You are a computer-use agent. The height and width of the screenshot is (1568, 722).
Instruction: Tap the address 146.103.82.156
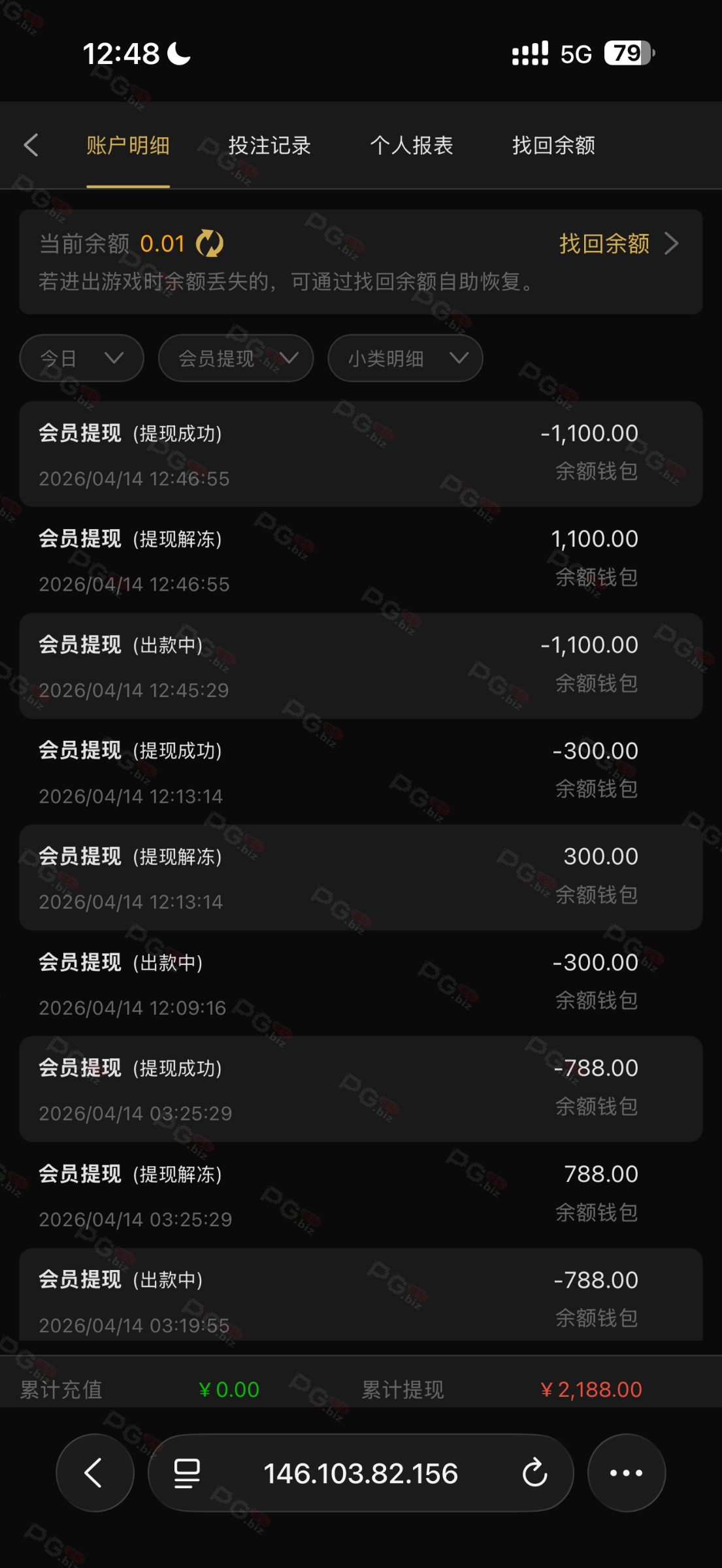(361, 1473)
